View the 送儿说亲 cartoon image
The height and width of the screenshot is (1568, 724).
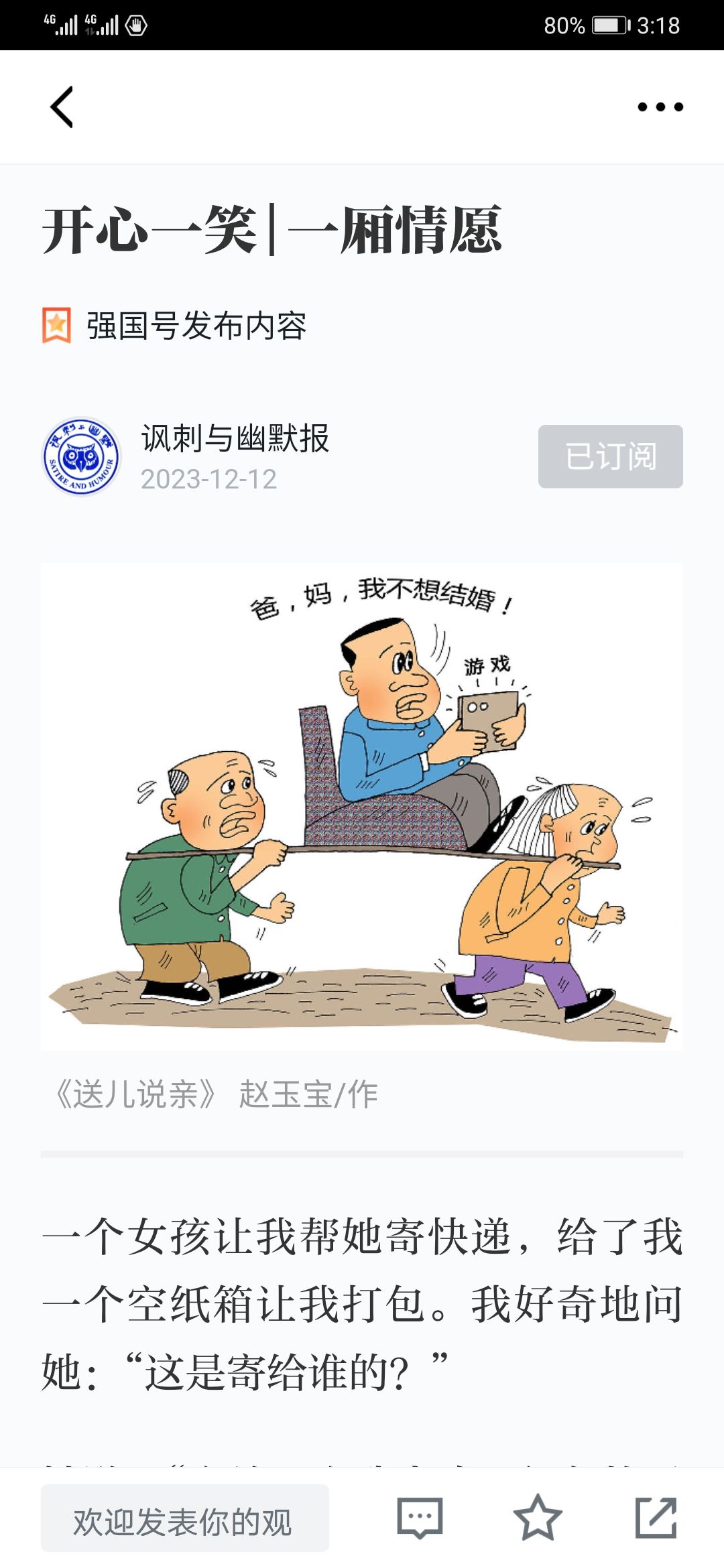(x=362, y=806)
